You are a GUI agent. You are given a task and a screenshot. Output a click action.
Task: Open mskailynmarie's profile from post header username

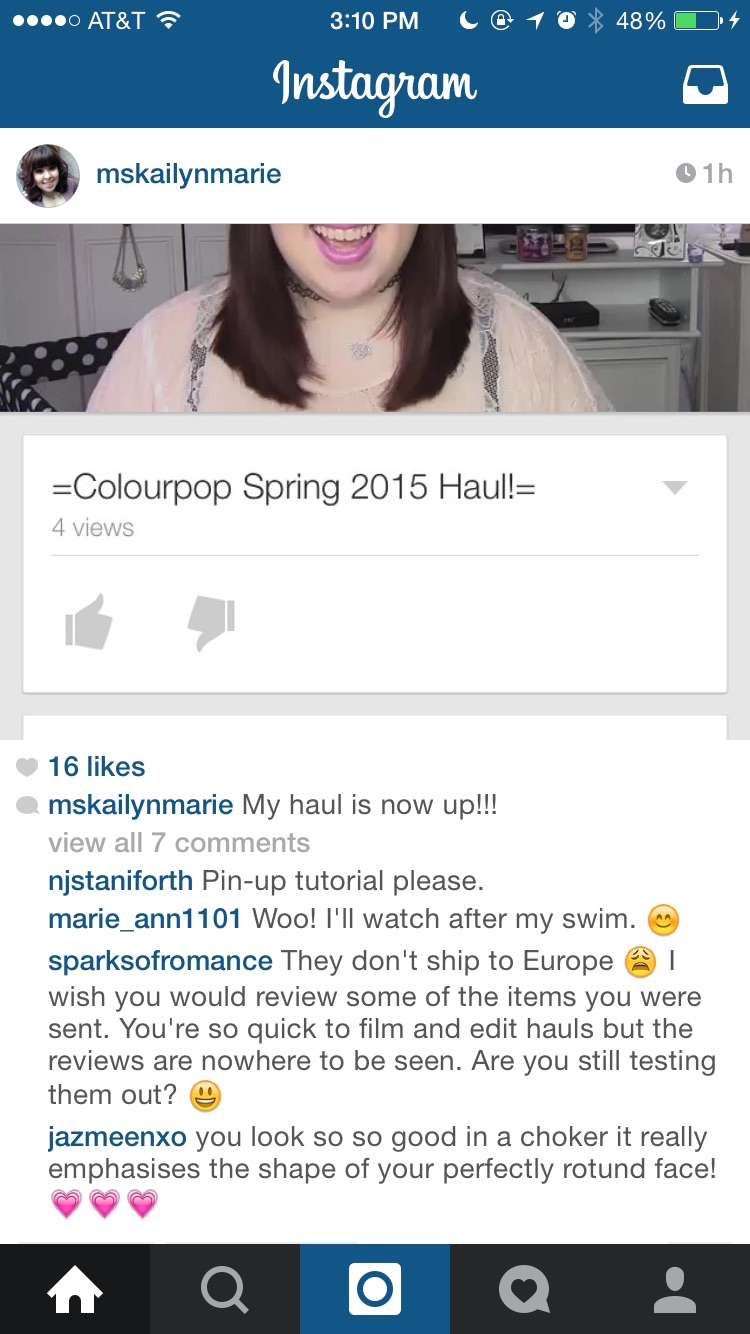(189, 174)
